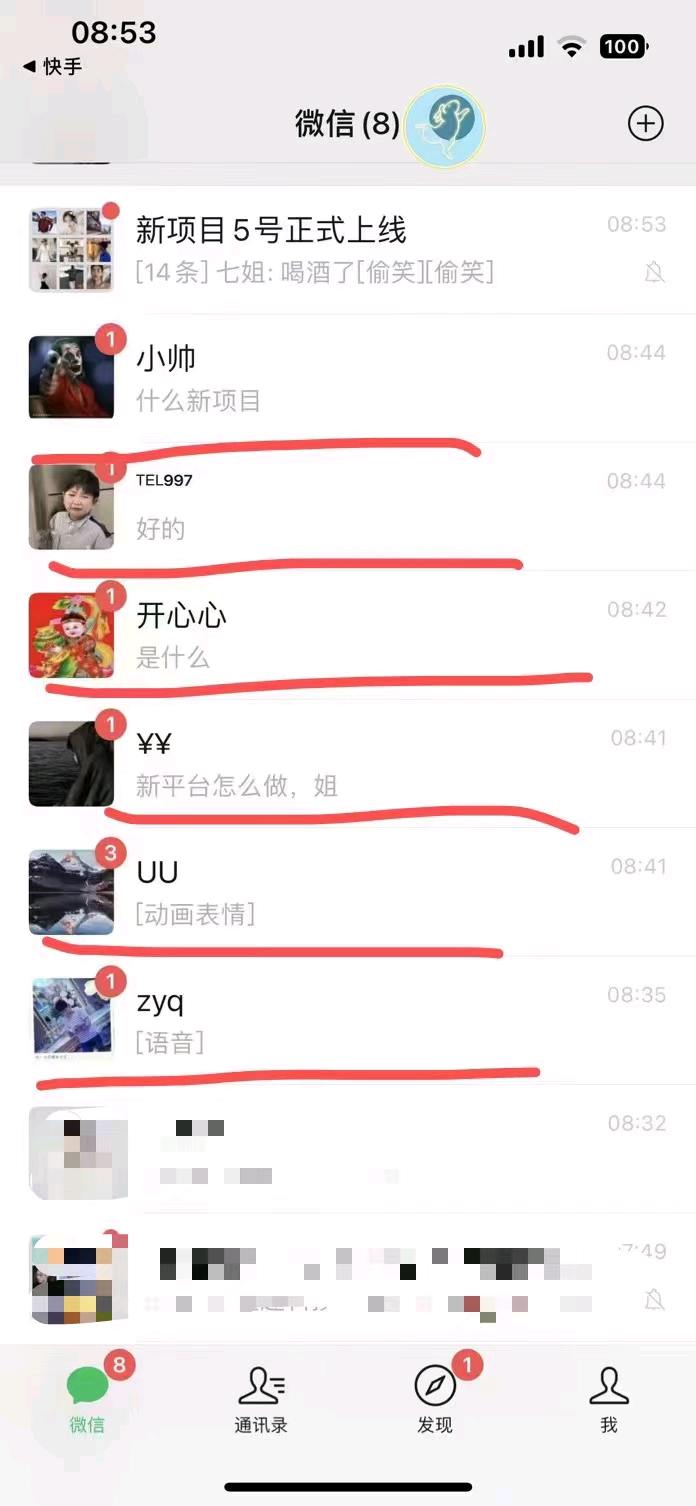Switch to the 通讯录 contacts tab
696x1506 pixels.
(x=261, y=1400)
